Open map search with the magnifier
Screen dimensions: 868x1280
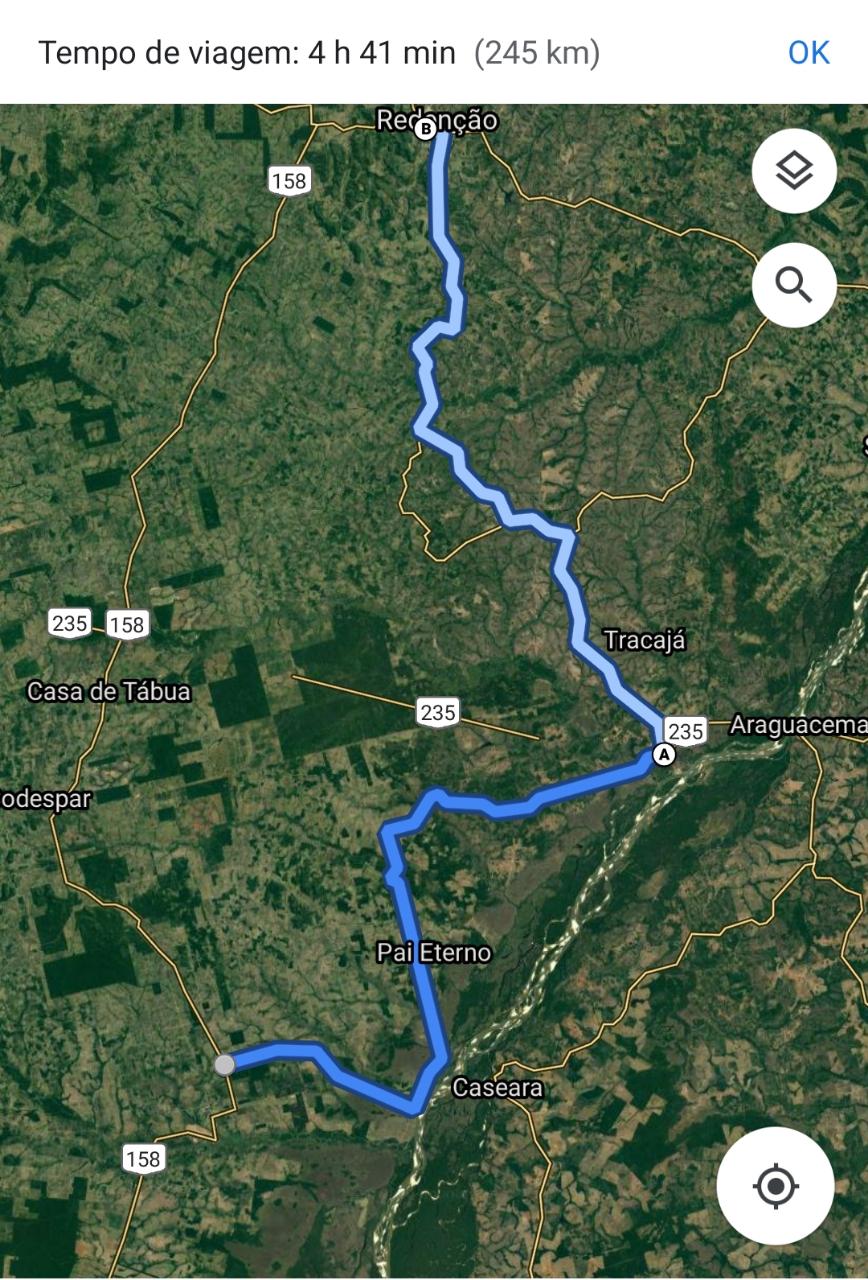tap(794, 285)
